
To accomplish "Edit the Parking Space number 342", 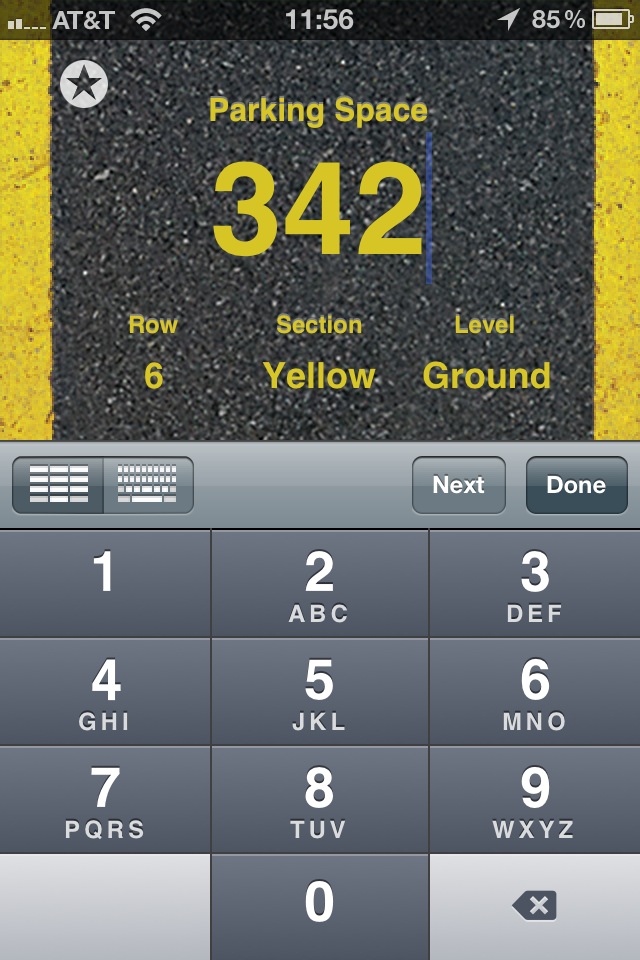I will [318, 209].
